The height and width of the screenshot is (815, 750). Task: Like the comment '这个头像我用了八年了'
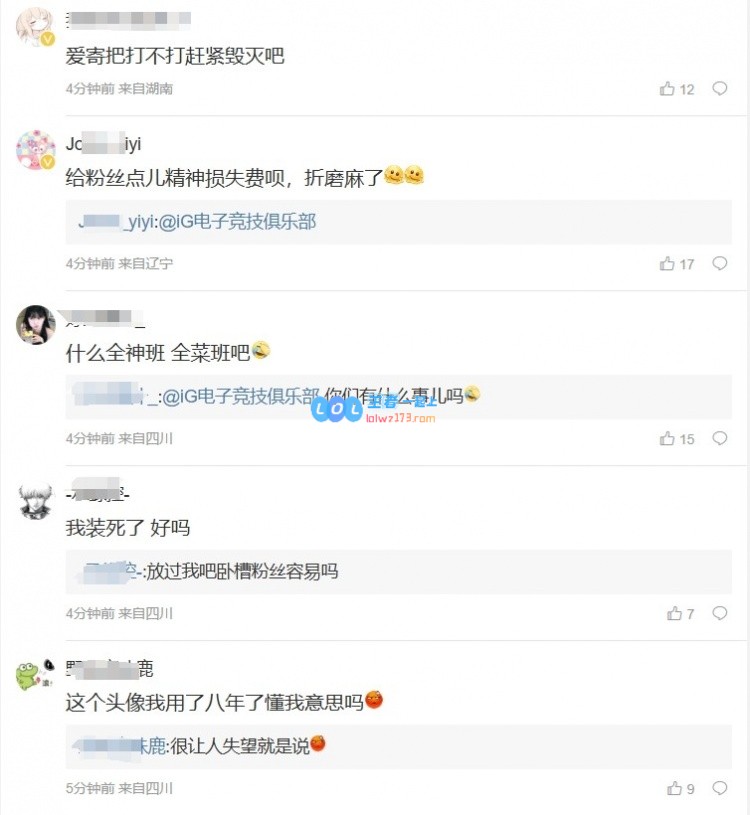[x=674, y=788]
